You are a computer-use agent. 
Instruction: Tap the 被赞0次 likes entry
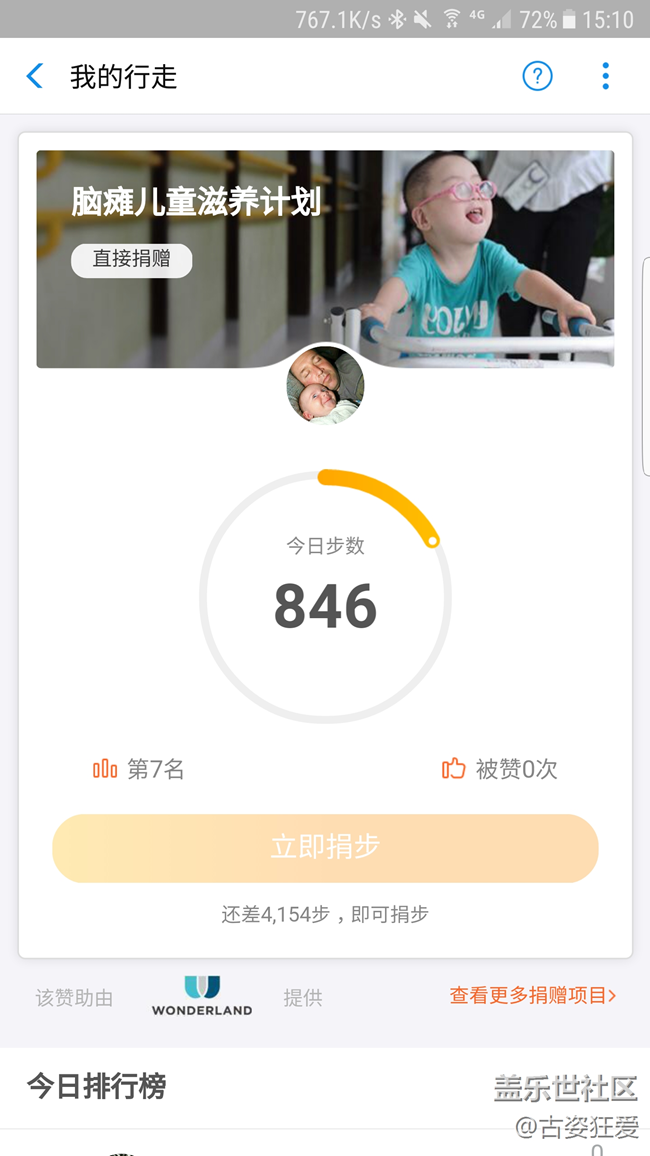(499, 769)
